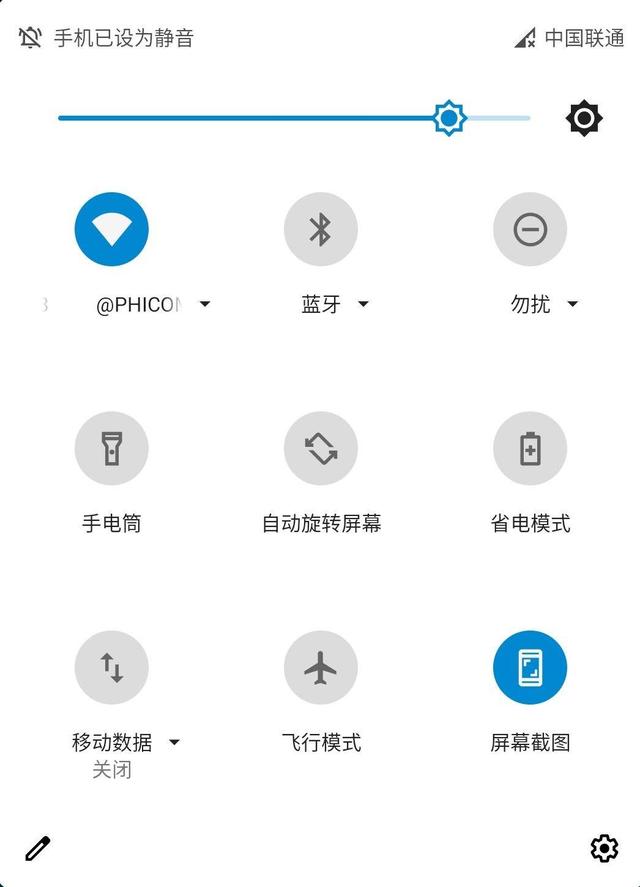Image resolution: width=640 pixels, height=887 pixels.
Task: Tap the screenshot (屏幕截图) tile
Action: pos(529,668)
